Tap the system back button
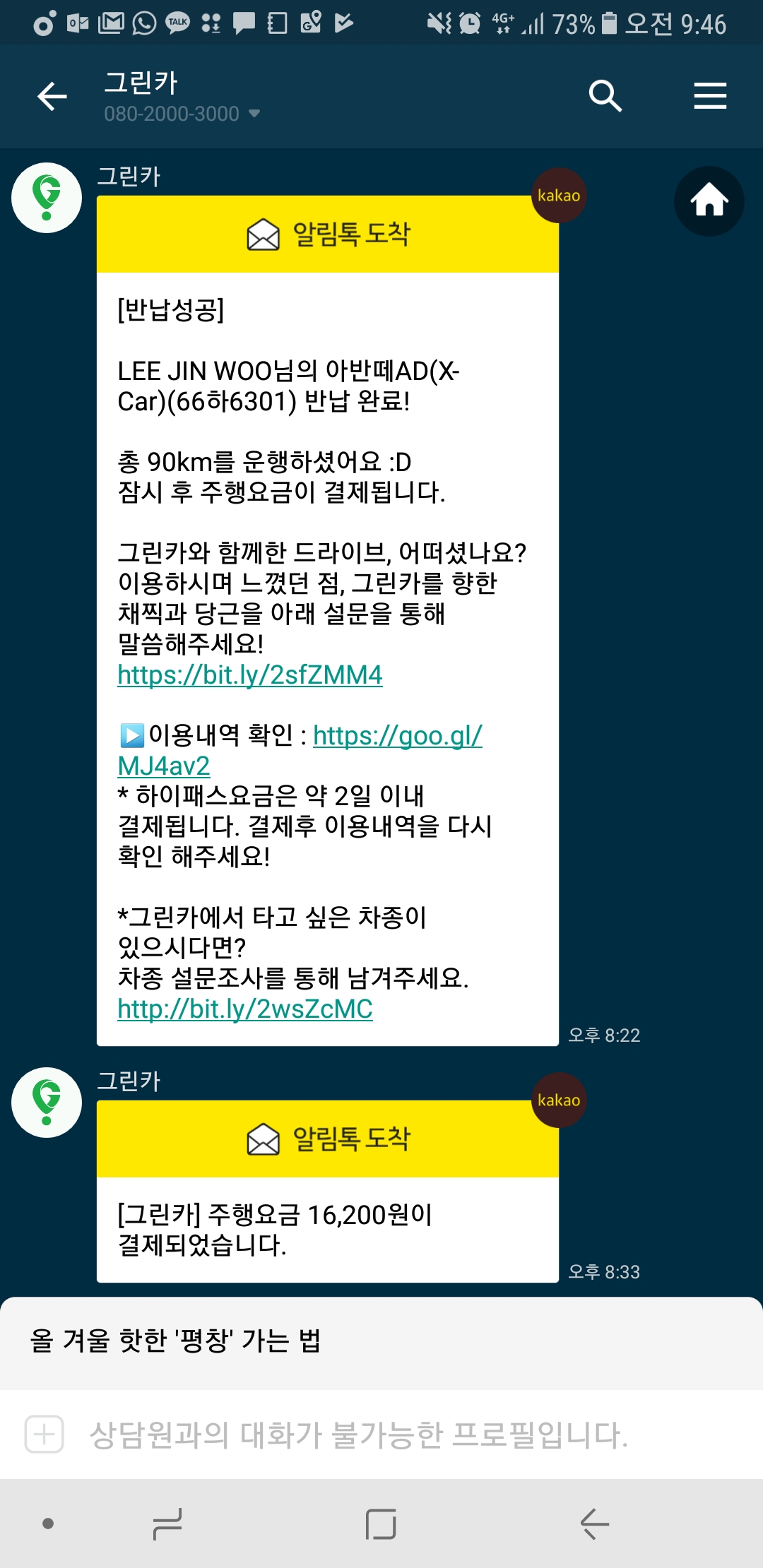Viewport: 763px width, 1568px height. pos(594,1524)
